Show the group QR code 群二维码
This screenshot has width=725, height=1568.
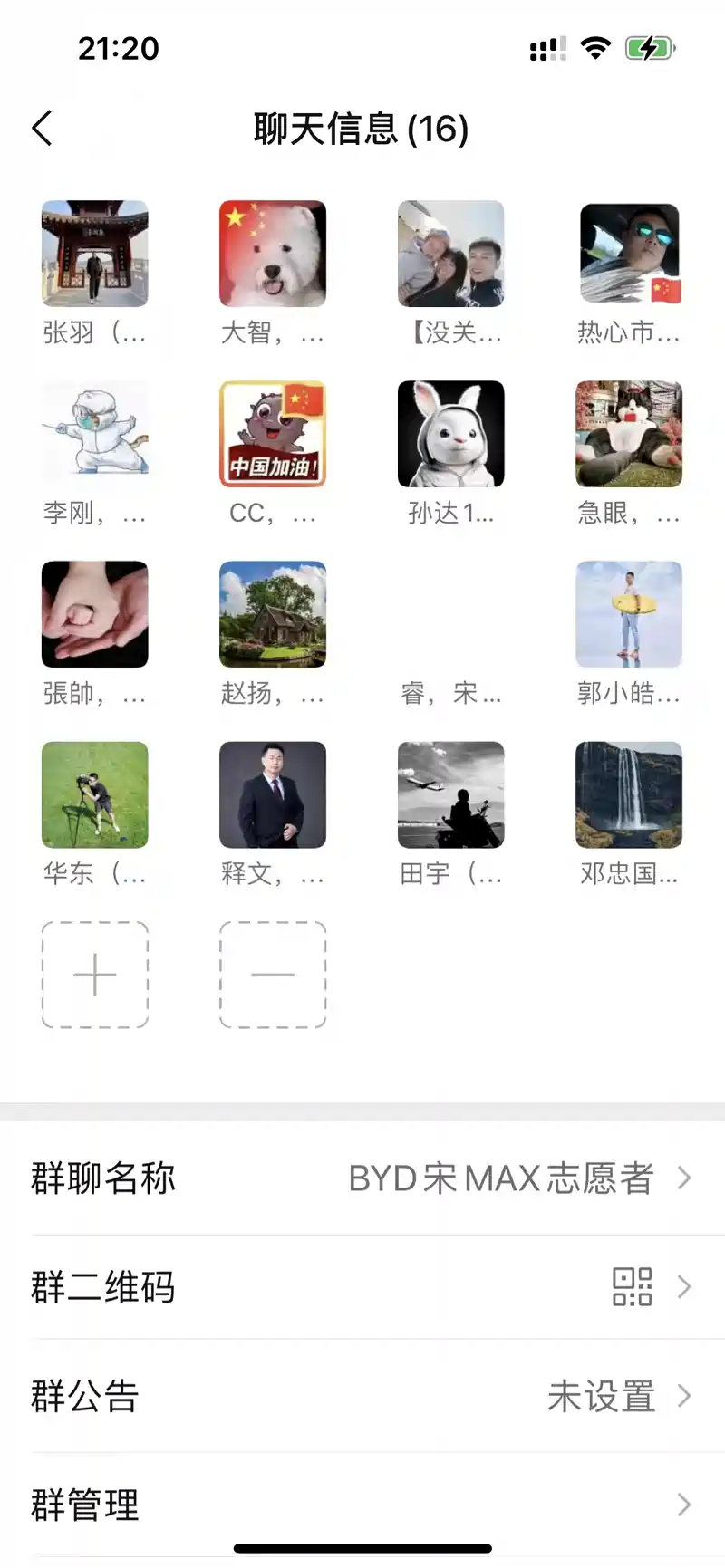click(x=362, y=1287)
